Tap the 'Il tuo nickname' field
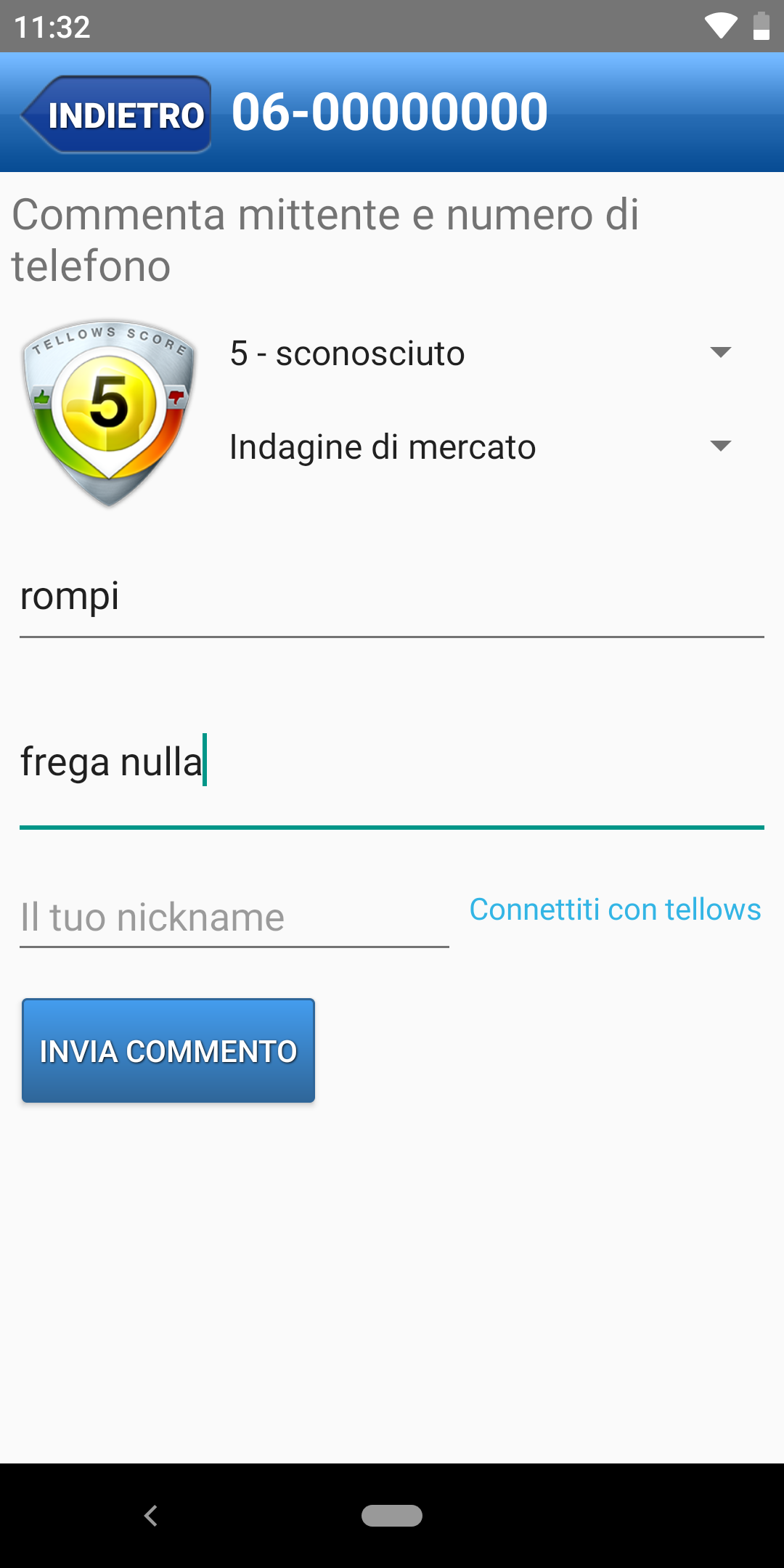The image size is (784, 1568). pyautogui.click(x=234, y=917)
